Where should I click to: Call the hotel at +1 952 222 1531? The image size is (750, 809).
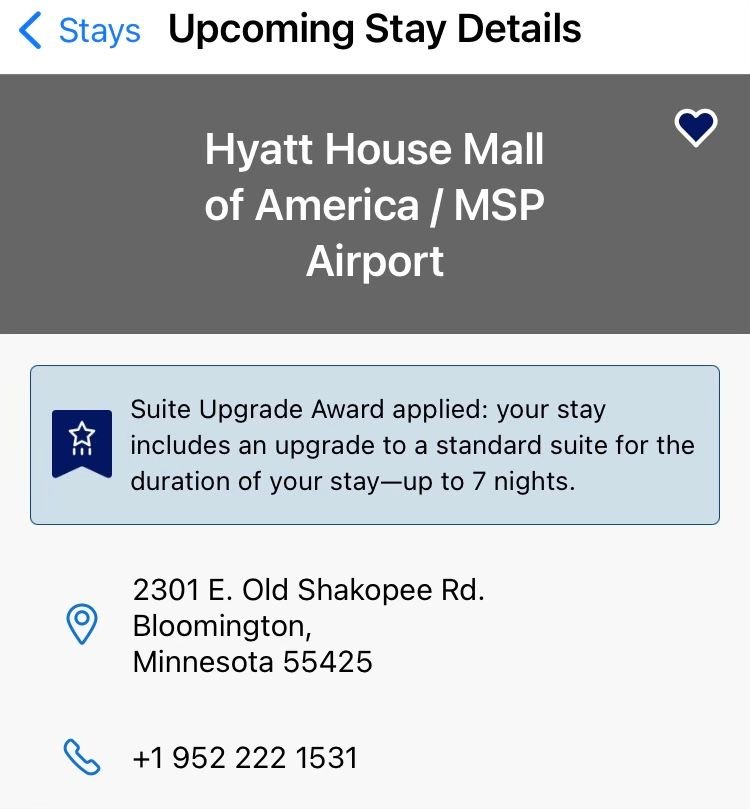click(245, 757)
